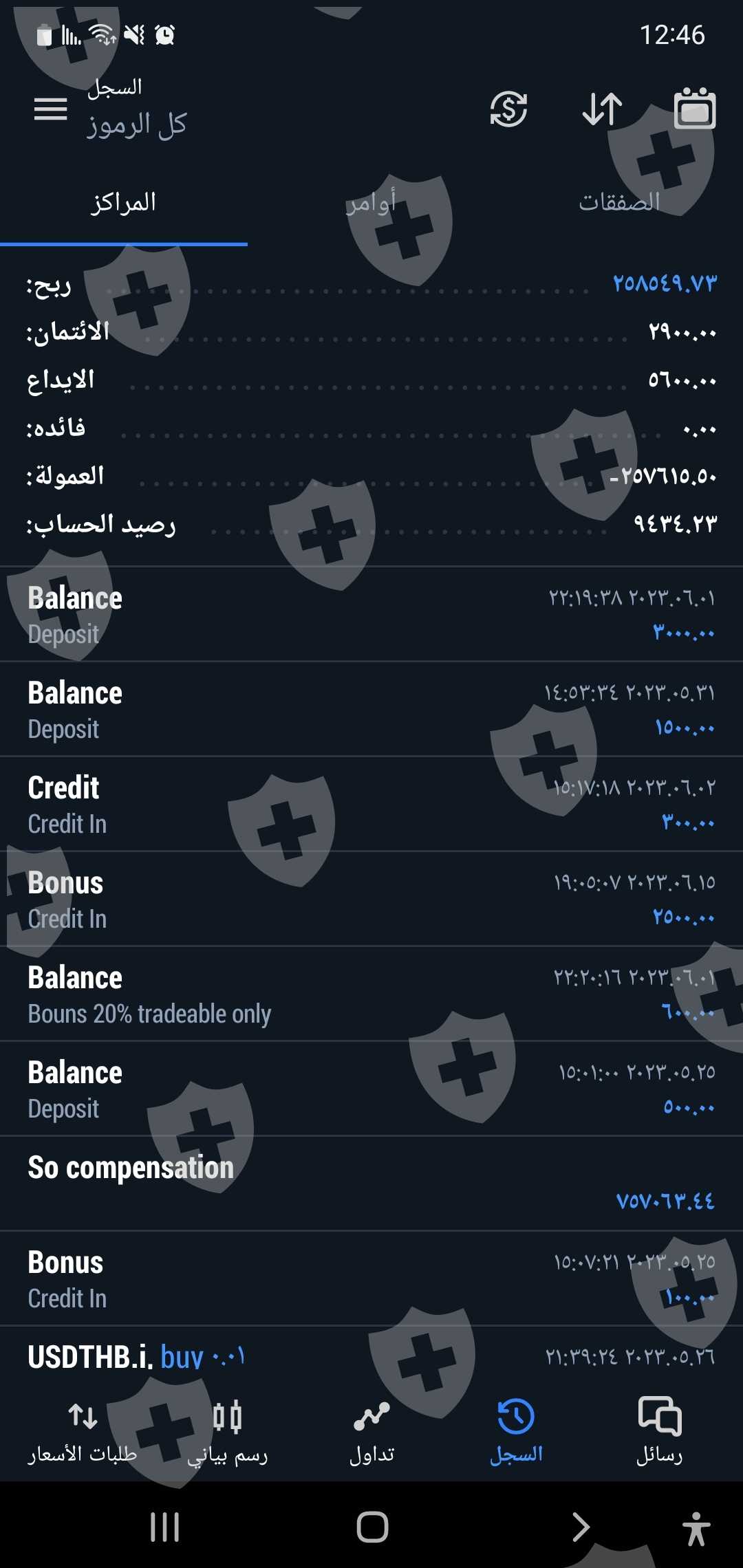Open the تداول trade tab

click(371, 1432)
